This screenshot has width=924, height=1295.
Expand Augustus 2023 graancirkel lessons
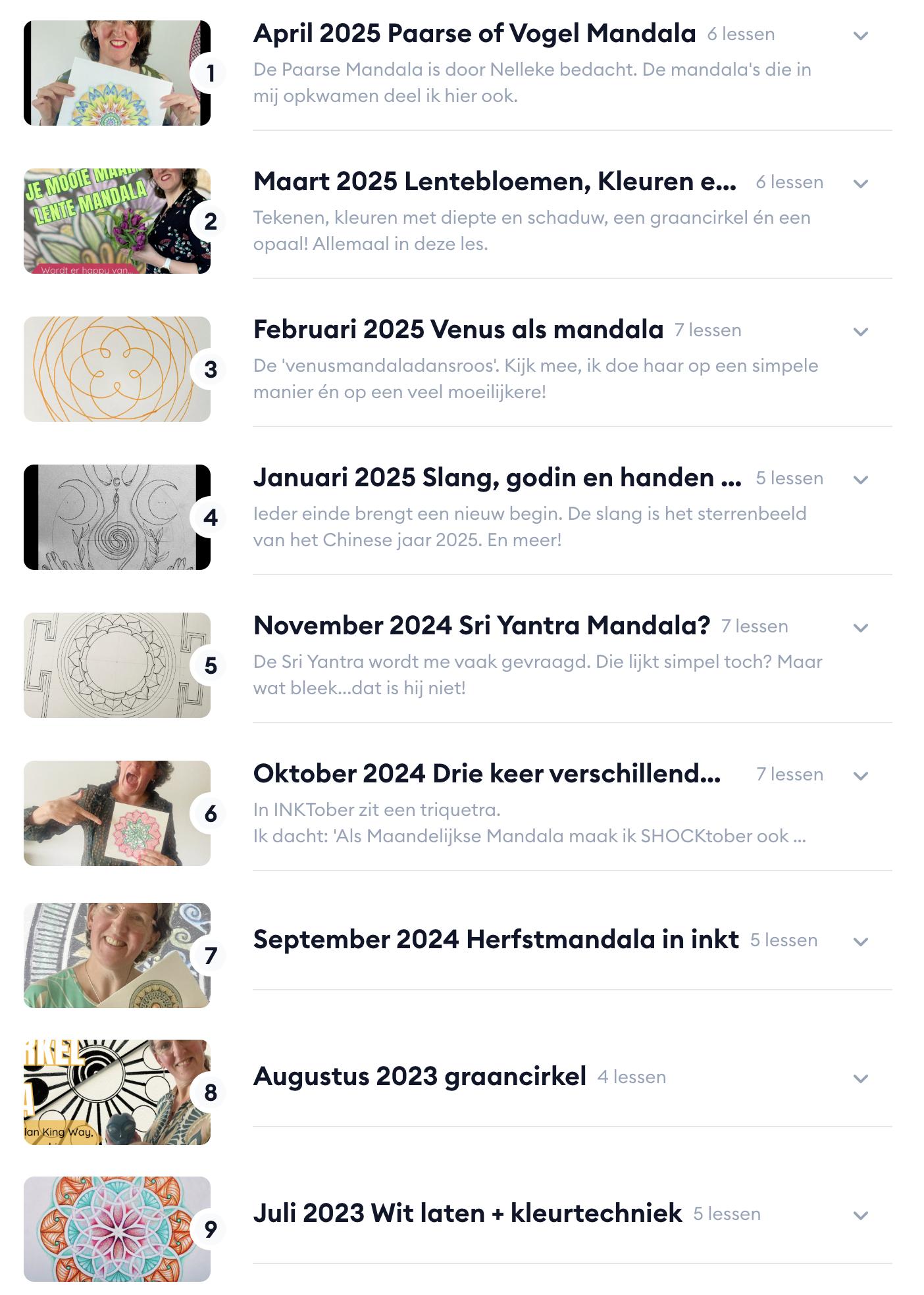click(x=860, y=1079)
